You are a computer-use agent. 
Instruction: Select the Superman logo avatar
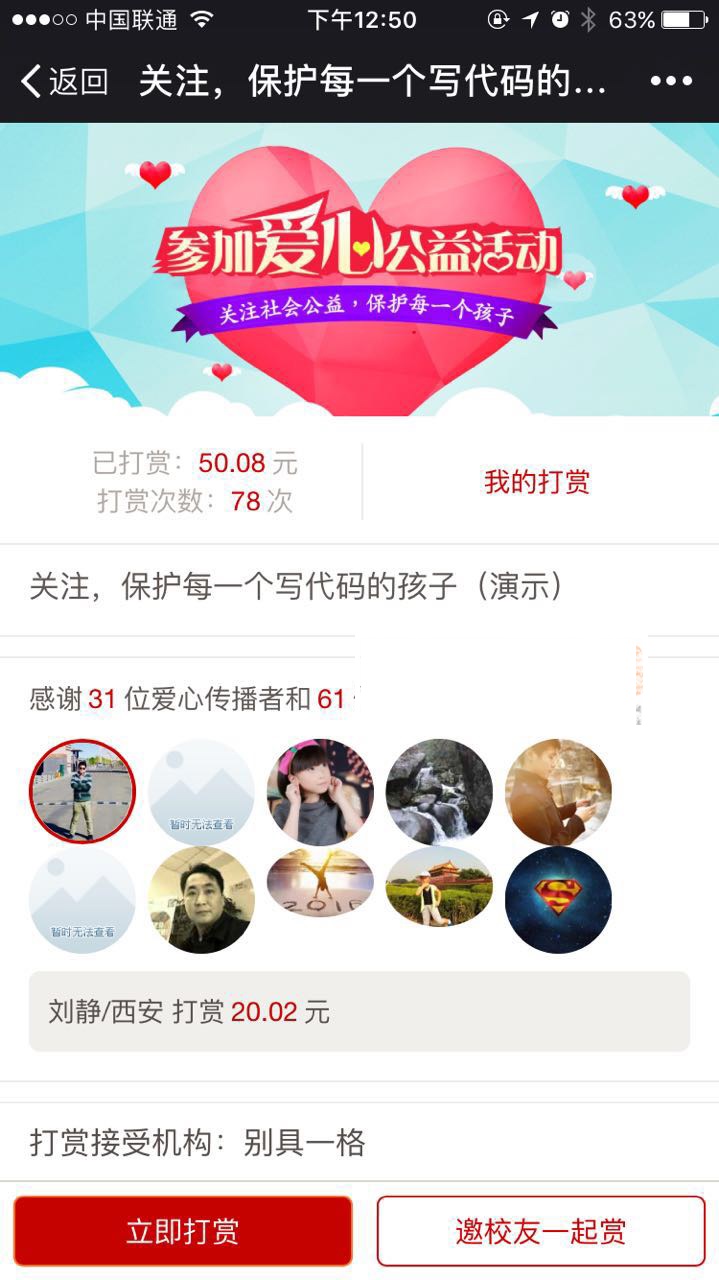(558, 899)
